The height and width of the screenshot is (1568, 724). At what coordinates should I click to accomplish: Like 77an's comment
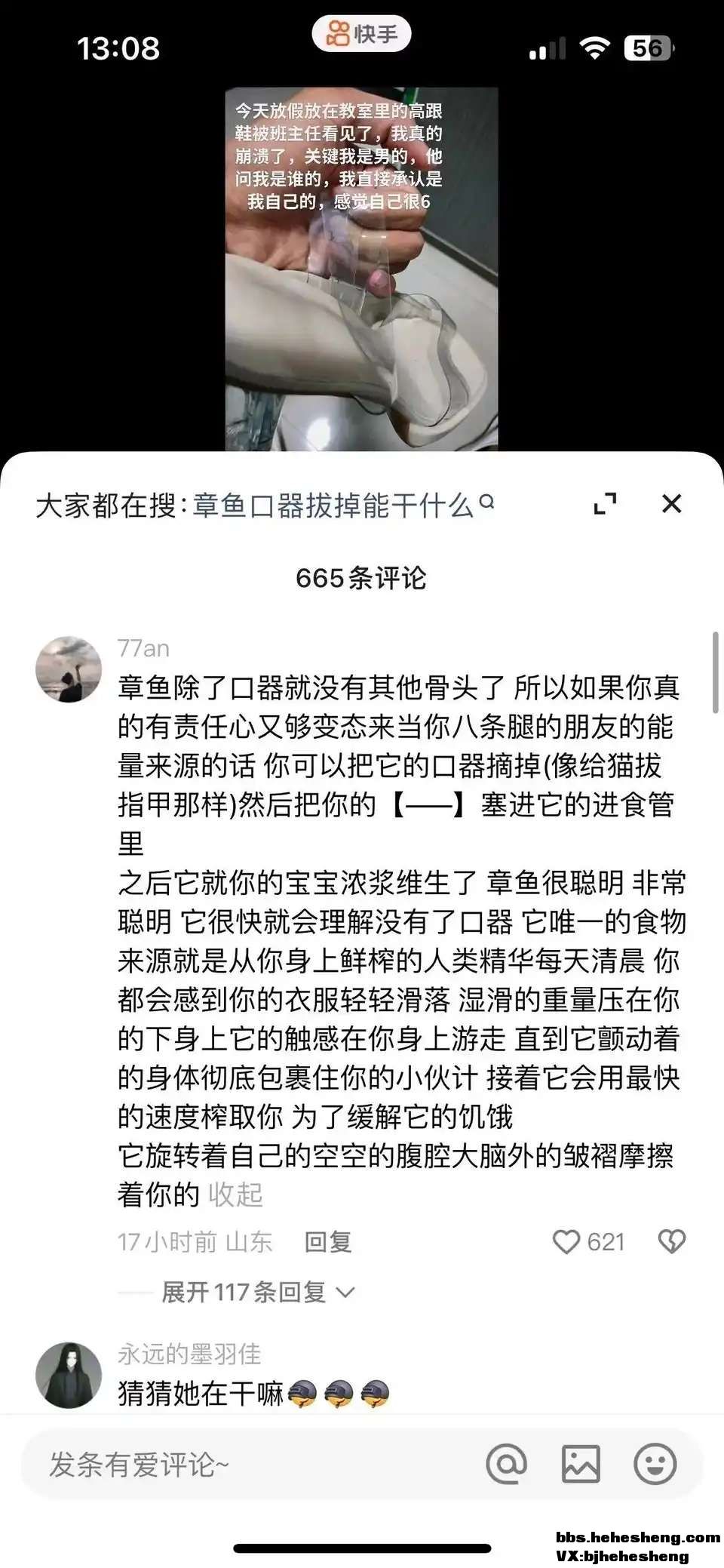[x=567, y=1242]
